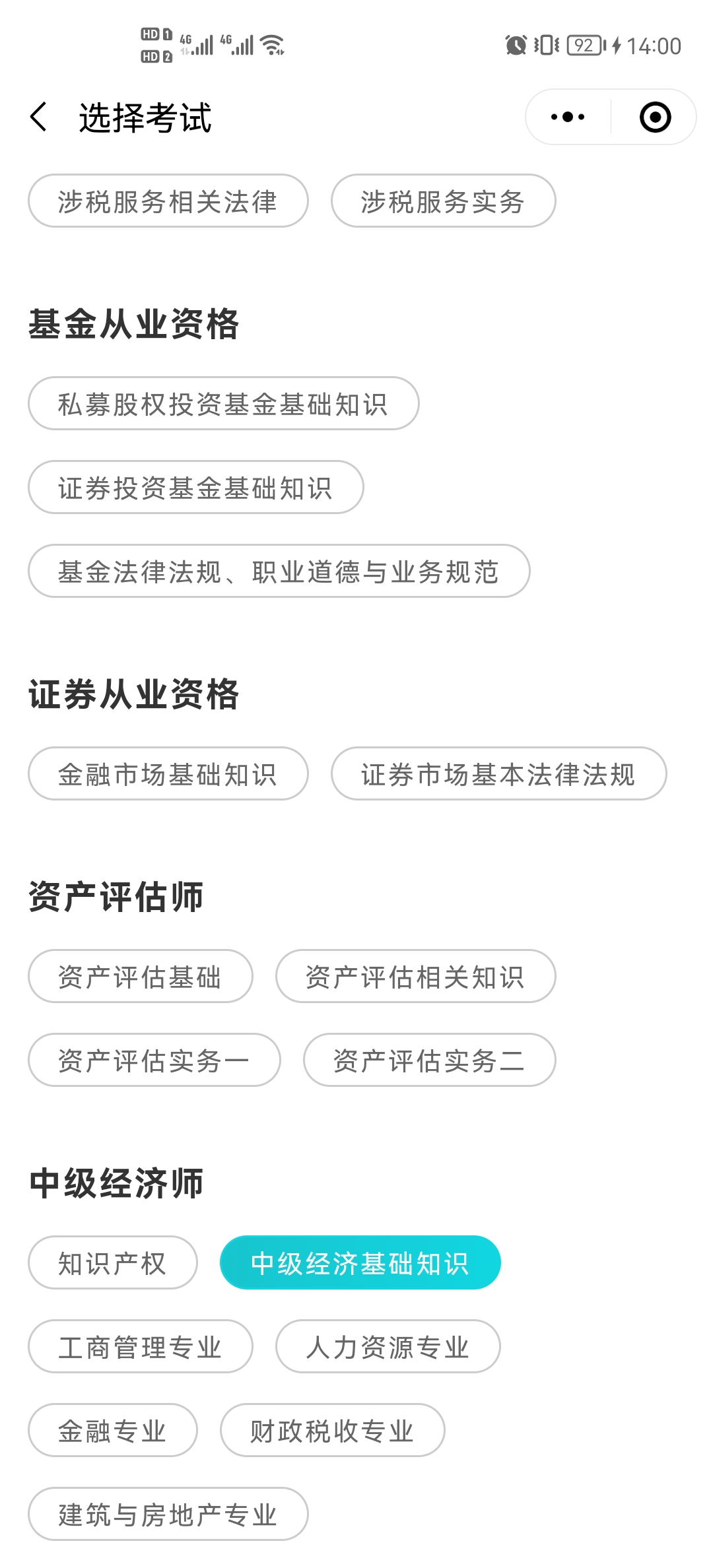Select 资产评估实务二 option
This screenshot has height=1568, width=713.
(428, 1060)
